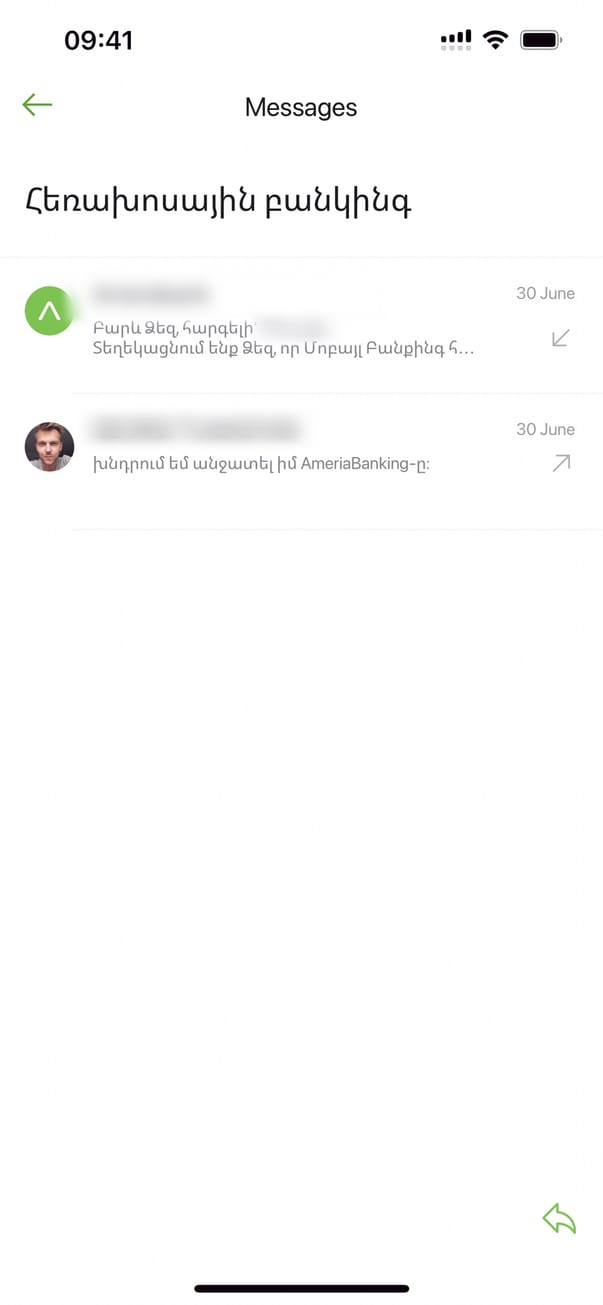
Task: Tap the green reply arrow
Action: point(559,1218)
